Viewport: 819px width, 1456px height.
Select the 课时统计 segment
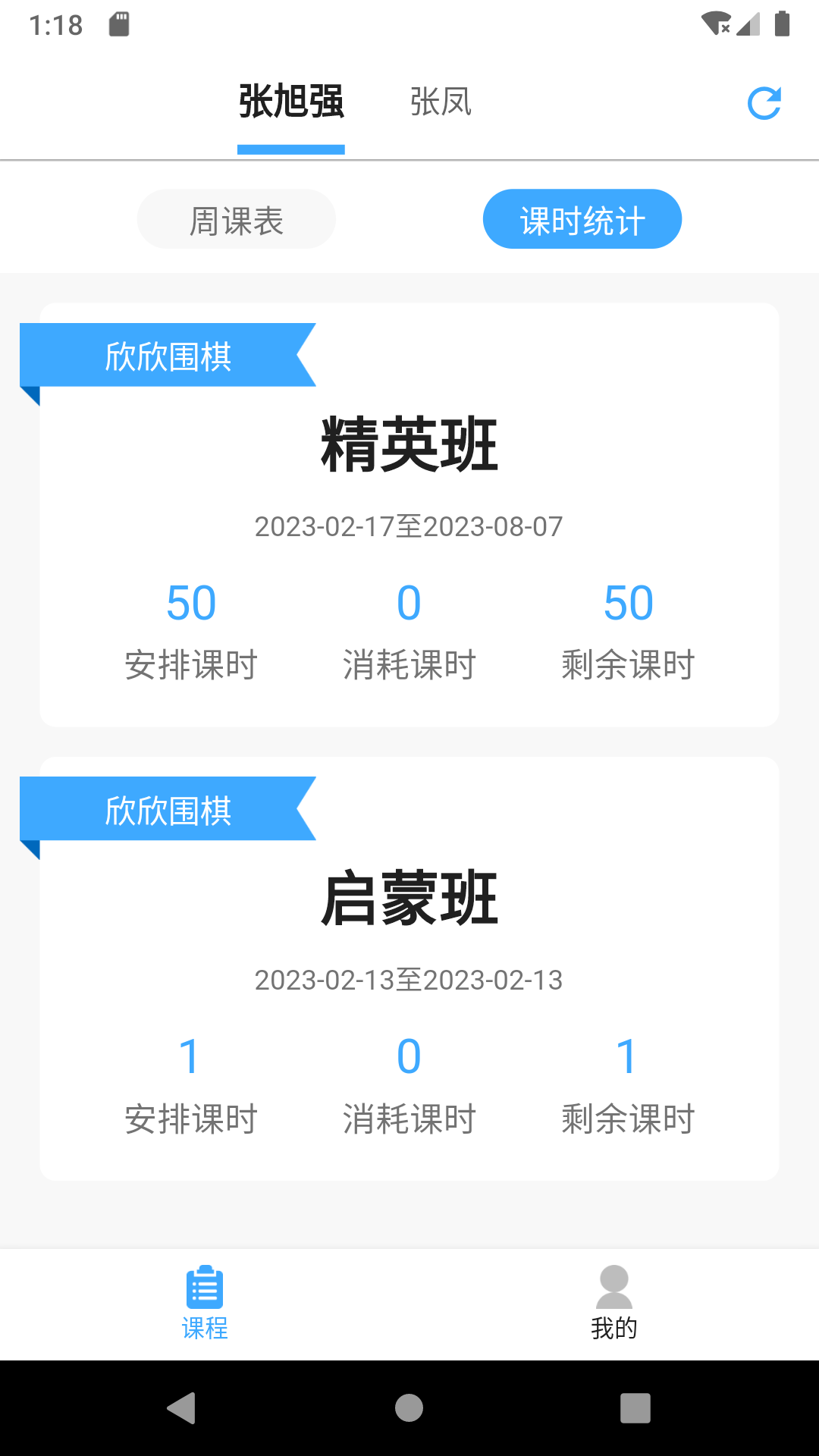click(582, 220)
